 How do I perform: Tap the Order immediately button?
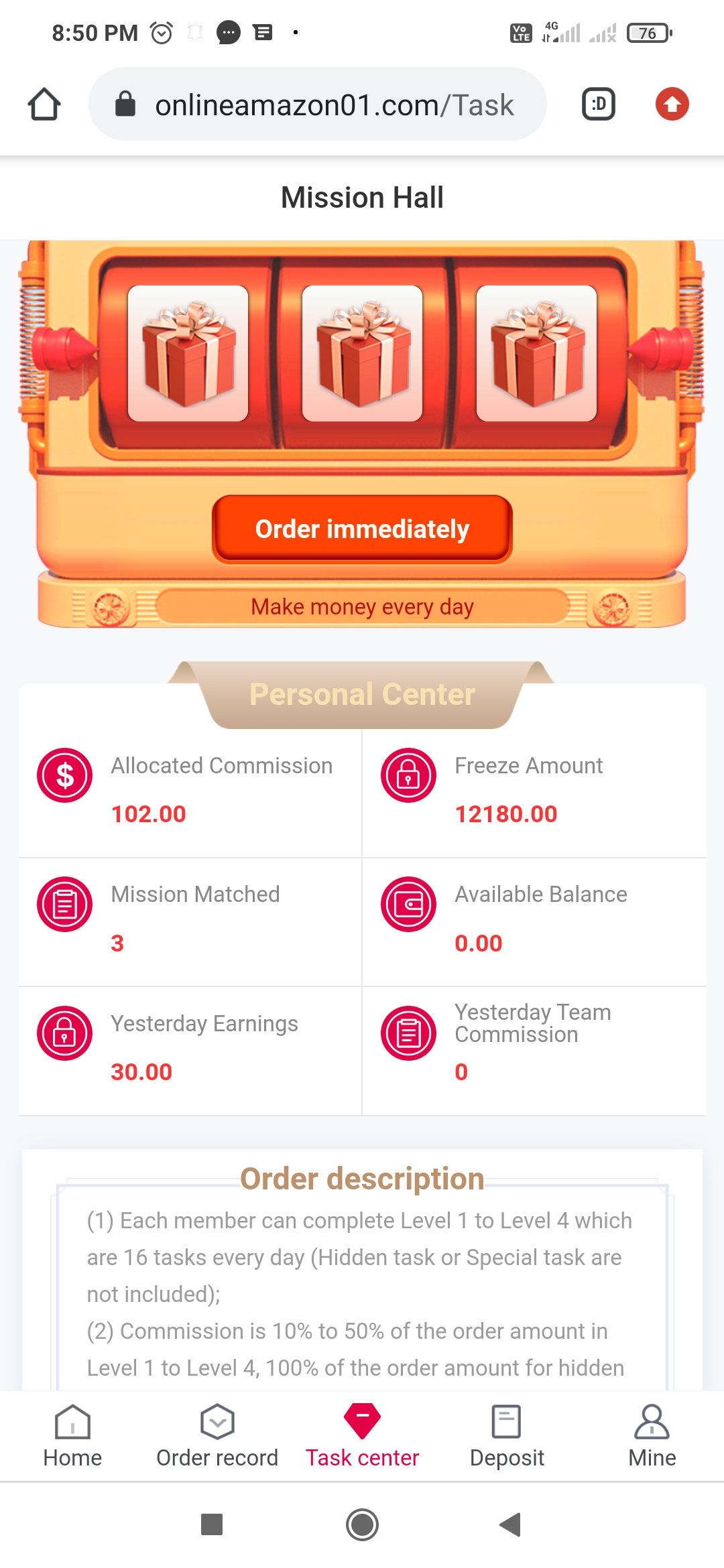pyautogui.click(x=362, y=529)
